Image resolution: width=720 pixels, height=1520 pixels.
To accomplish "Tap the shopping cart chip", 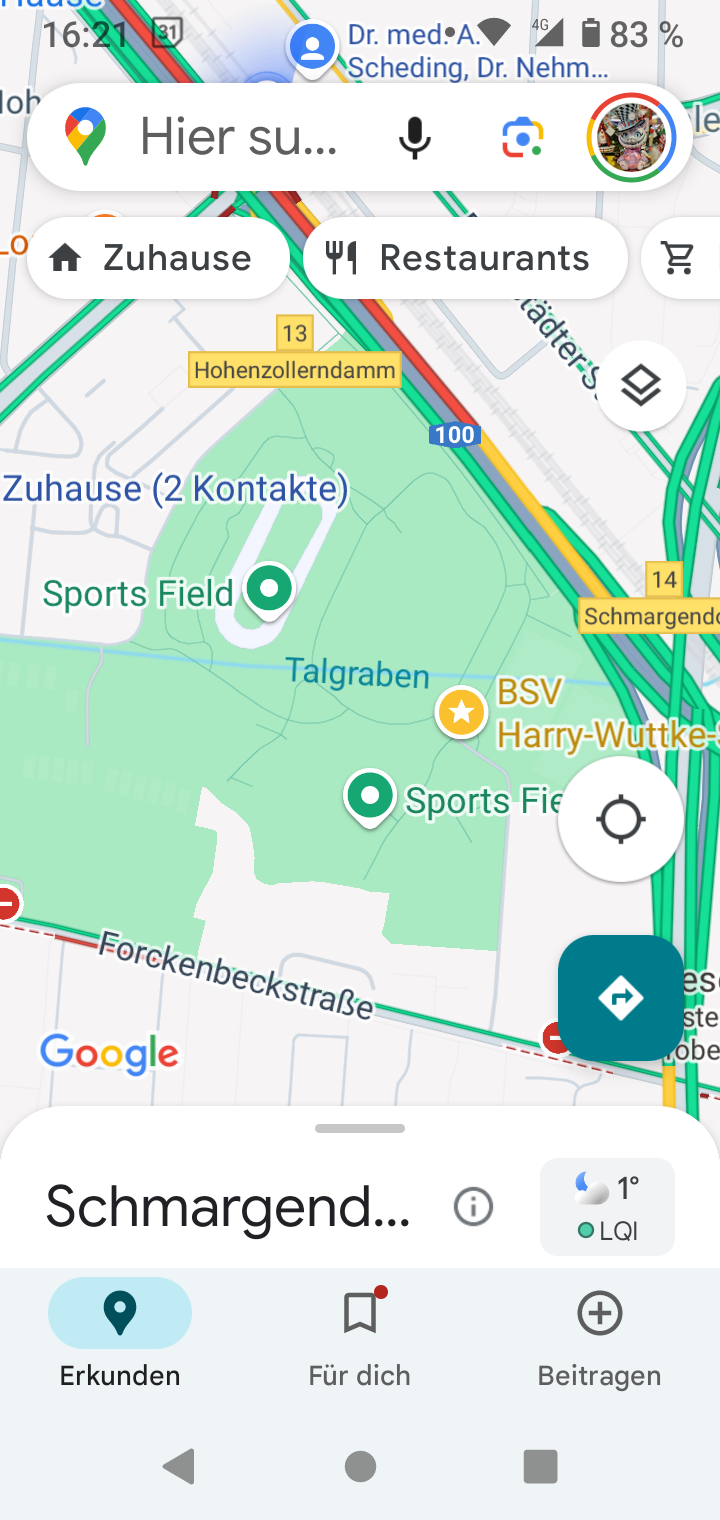I will tap(680, 258).
